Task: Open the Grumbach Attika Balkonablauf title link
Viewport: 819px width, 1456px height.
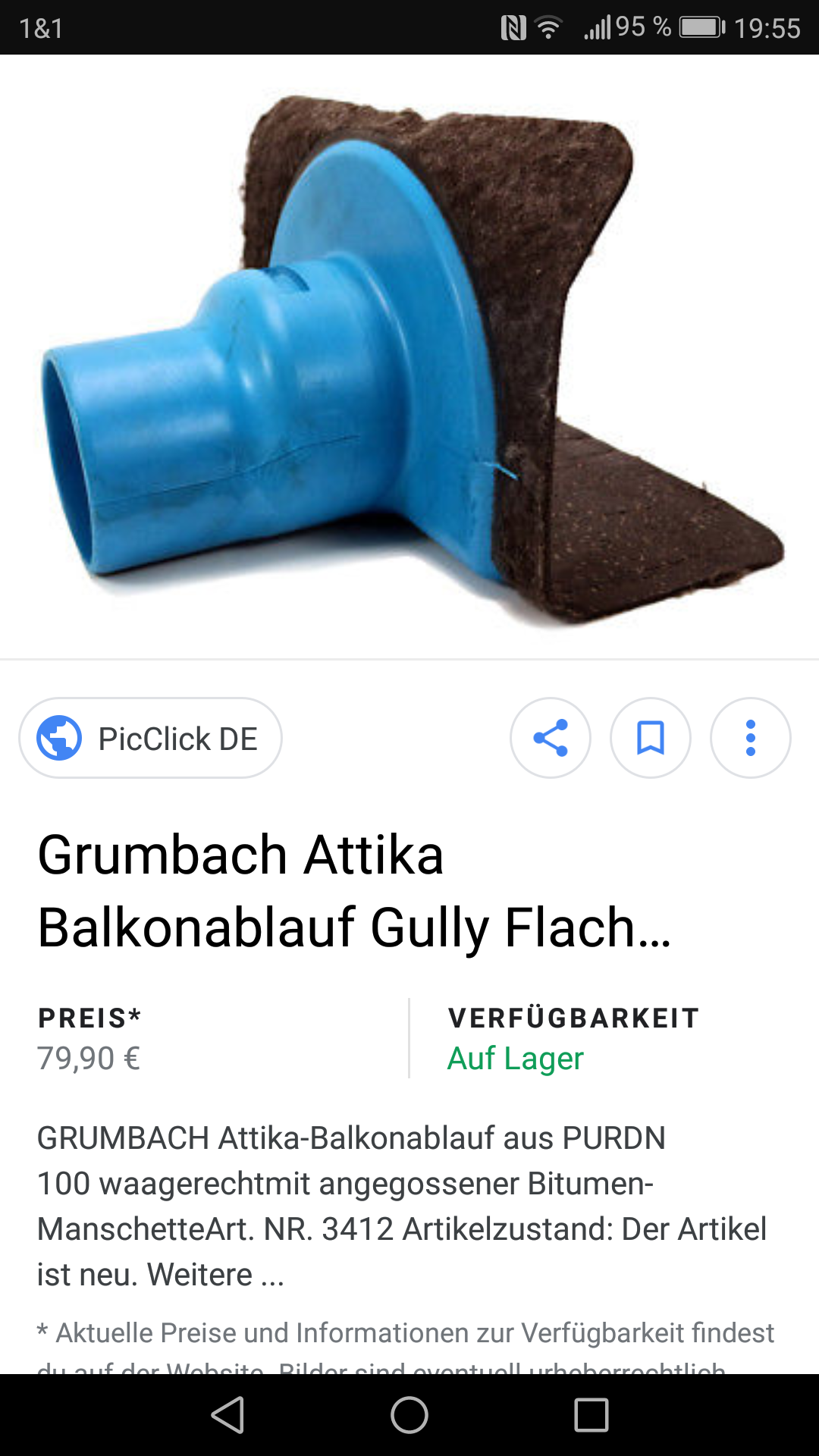Action: tap(355, 891)
